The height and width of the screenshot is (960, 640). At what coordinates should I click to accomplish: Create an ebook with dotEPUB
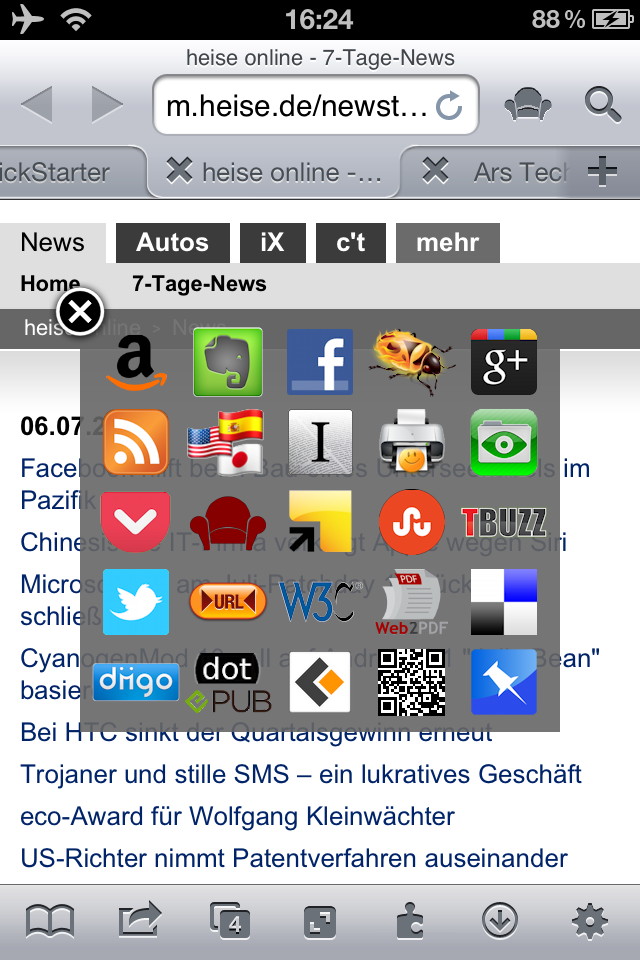(228, 682)
